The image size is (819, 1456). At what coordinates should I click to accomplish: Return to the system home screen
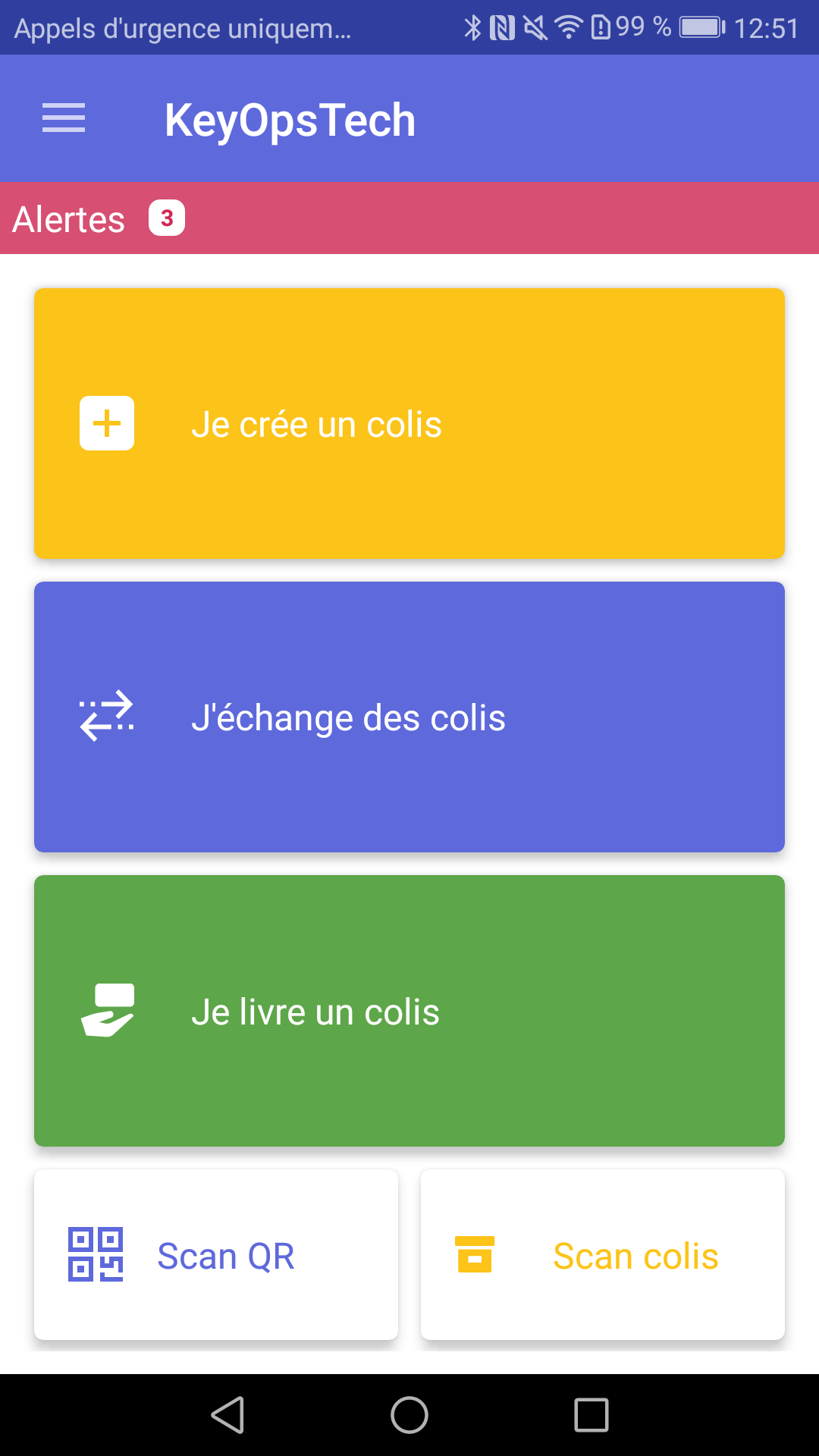409,1415
